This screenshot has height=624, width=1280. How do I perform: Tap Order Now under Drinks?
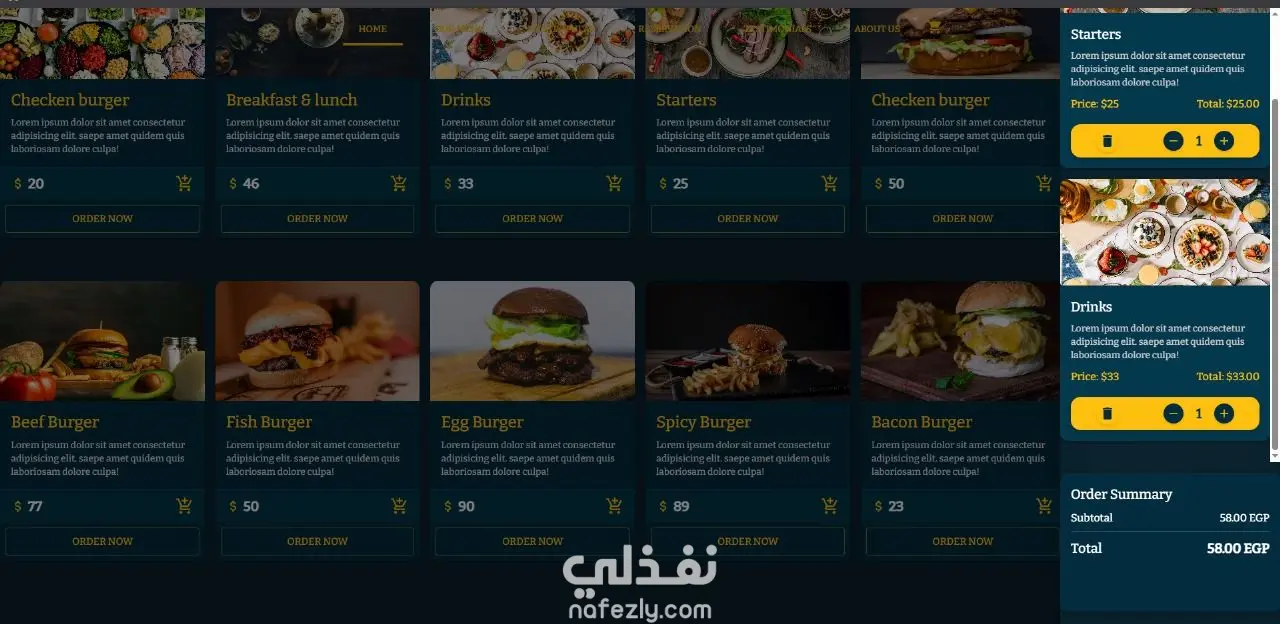[x=532, y=219]
